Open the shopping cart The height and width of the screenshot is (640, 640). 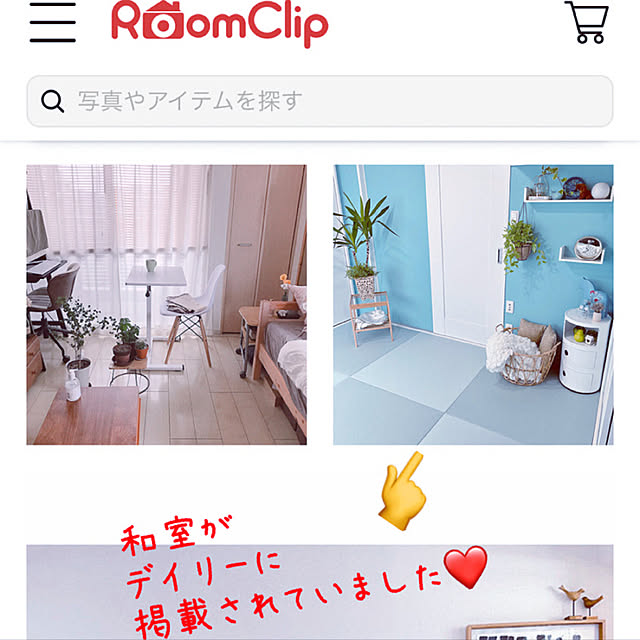[x=587, y=21]
